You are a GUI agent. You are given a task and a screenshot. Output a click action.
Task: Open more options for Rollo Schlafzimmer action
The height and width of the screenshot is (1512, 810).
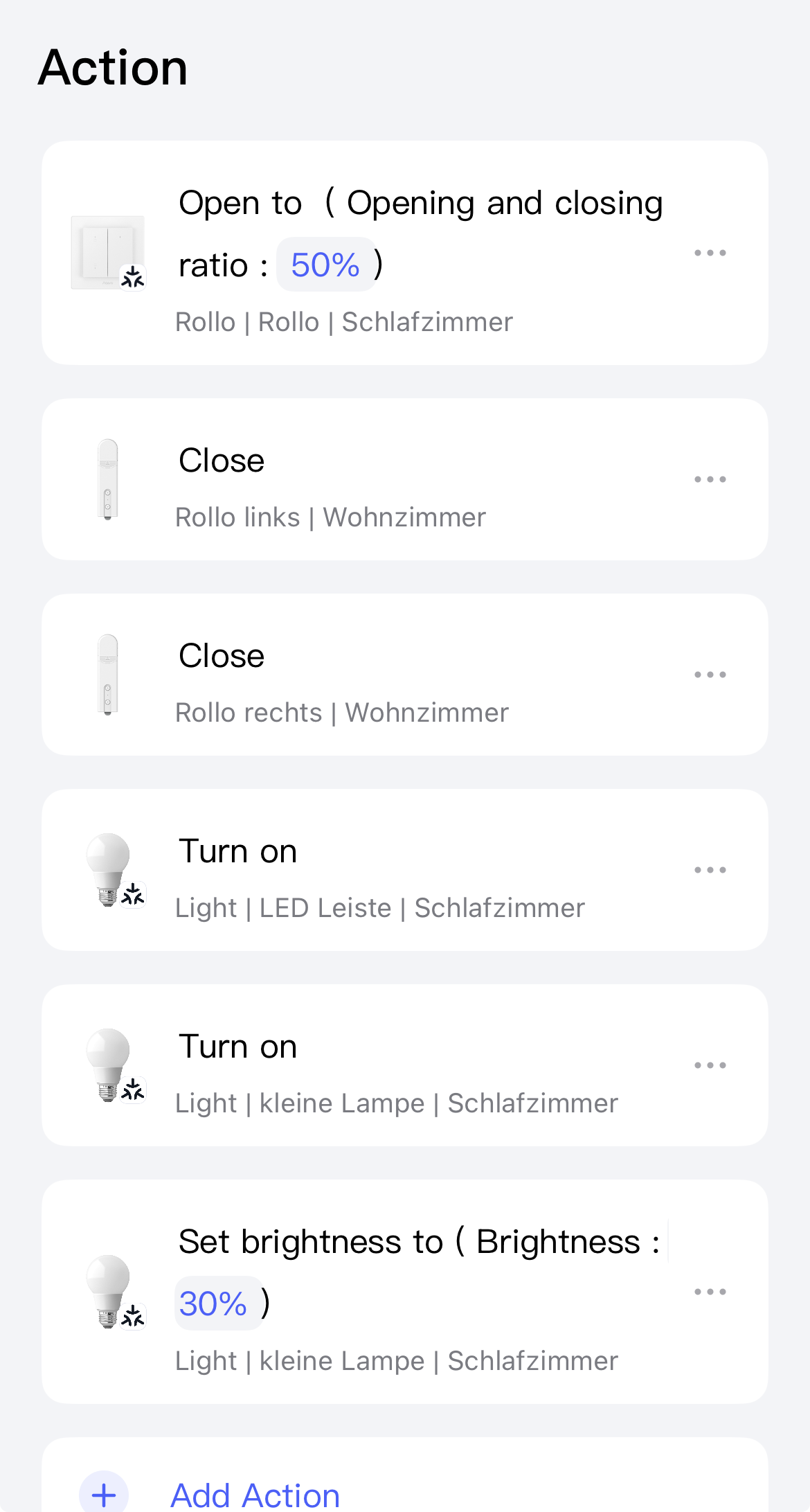coord(710,253)
